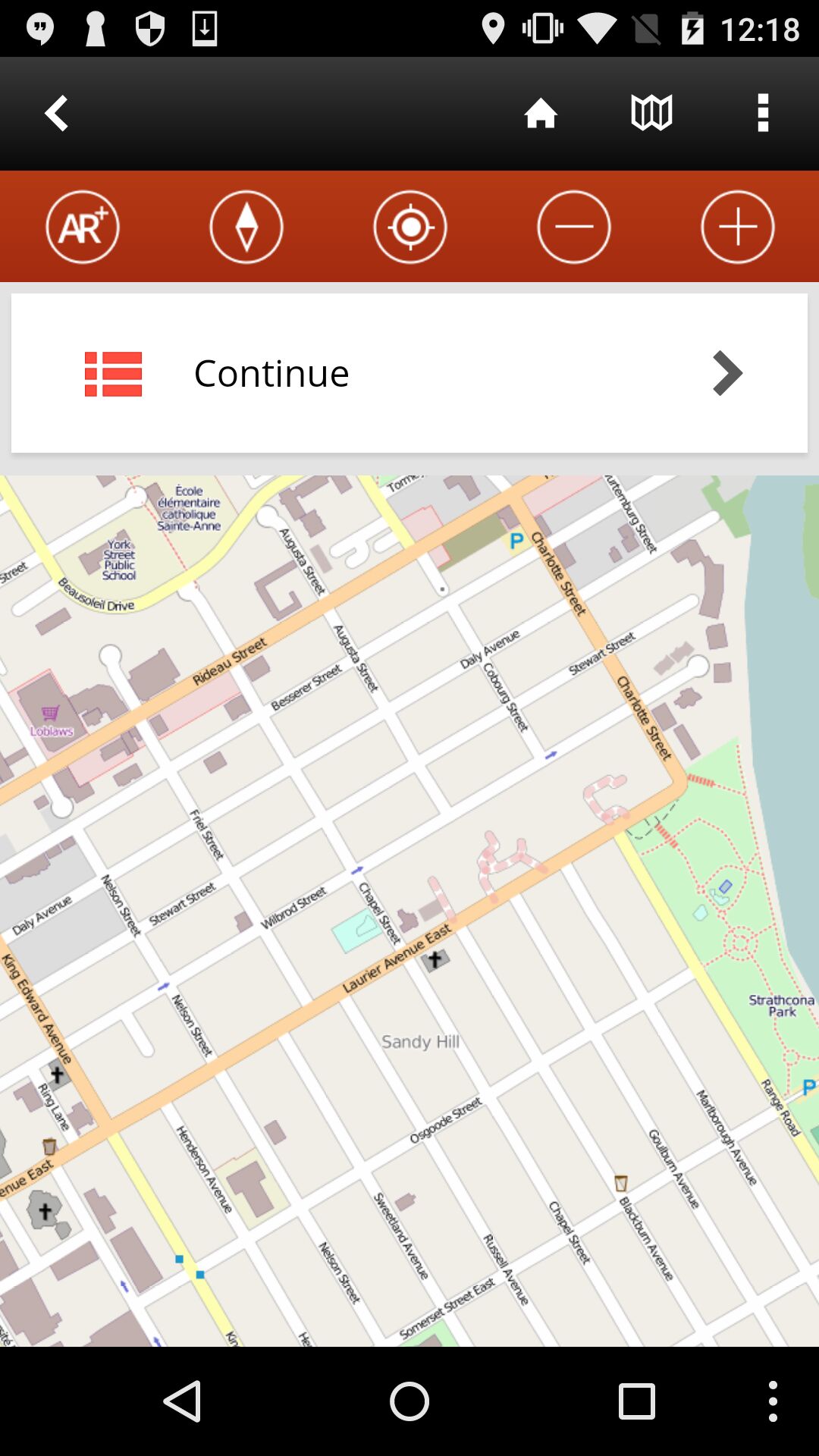Open the map icon in app bar
The height and width of the screenshot is (1456, 819).
tap(651, 114)
